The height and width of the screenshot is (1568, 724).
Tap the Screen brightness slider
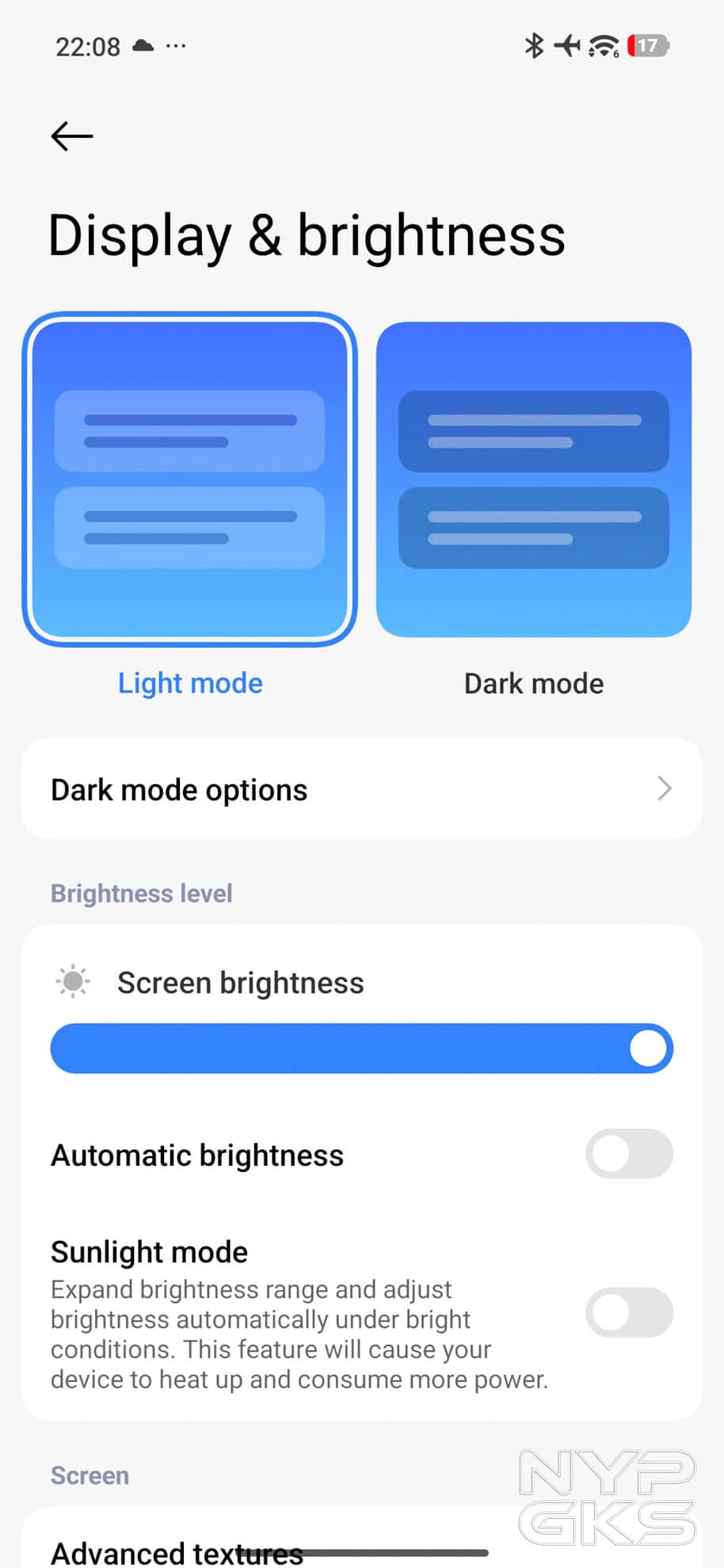[x=361, y=1049]
